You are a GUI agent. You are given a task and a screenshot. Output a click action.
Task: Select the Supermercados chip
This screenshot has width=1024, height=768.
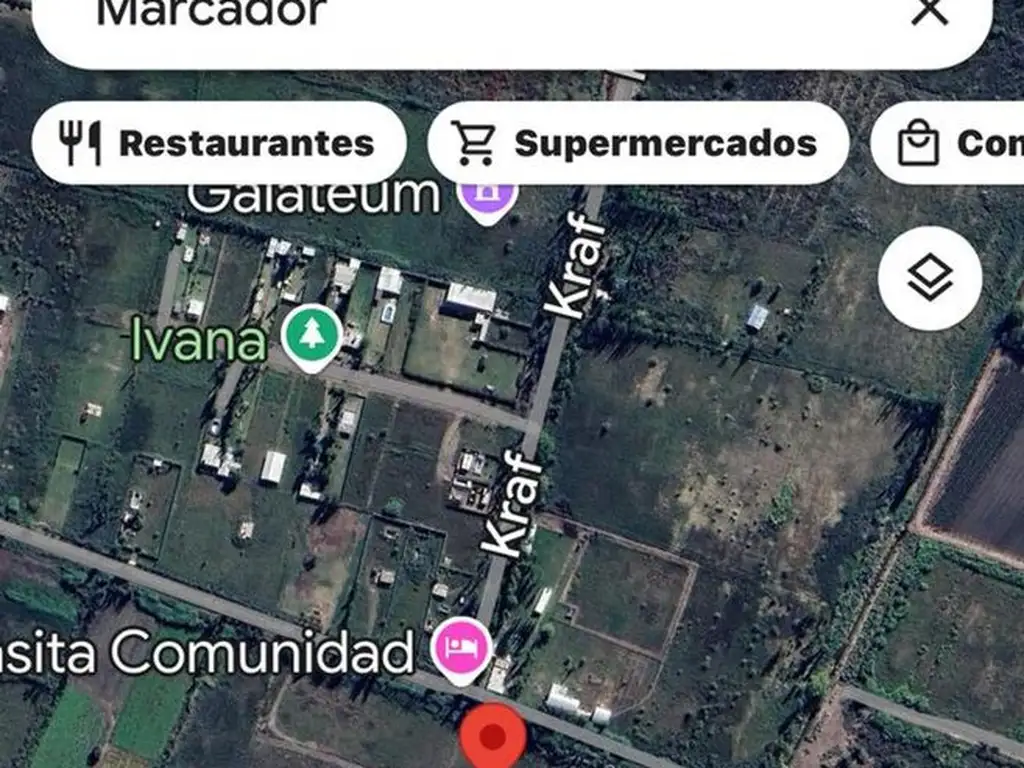tap(637, 143)
